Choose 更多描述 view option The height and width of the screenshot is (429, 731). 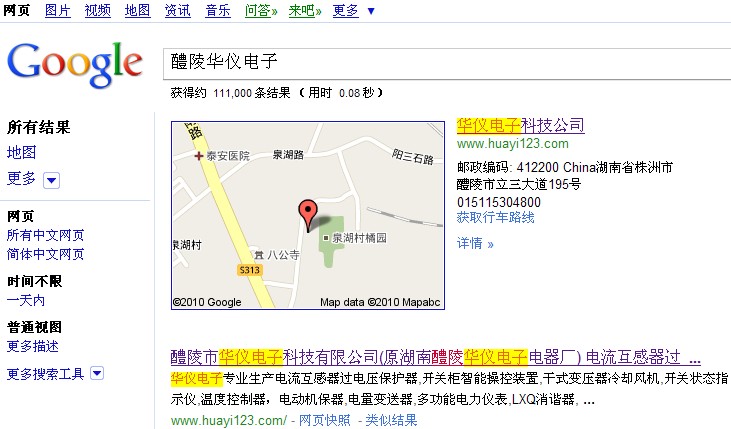[32, 346]
